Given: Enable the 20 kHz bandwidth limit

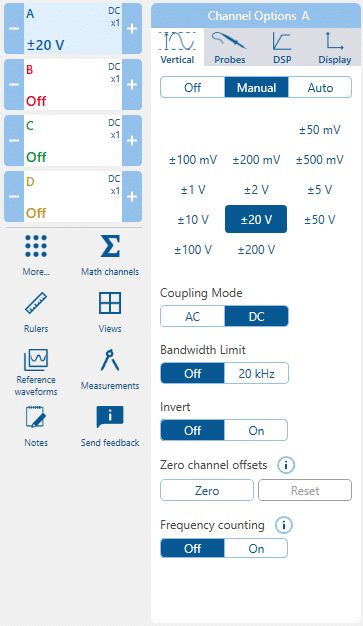Looking at the screenshot, I should coord(256,374).
